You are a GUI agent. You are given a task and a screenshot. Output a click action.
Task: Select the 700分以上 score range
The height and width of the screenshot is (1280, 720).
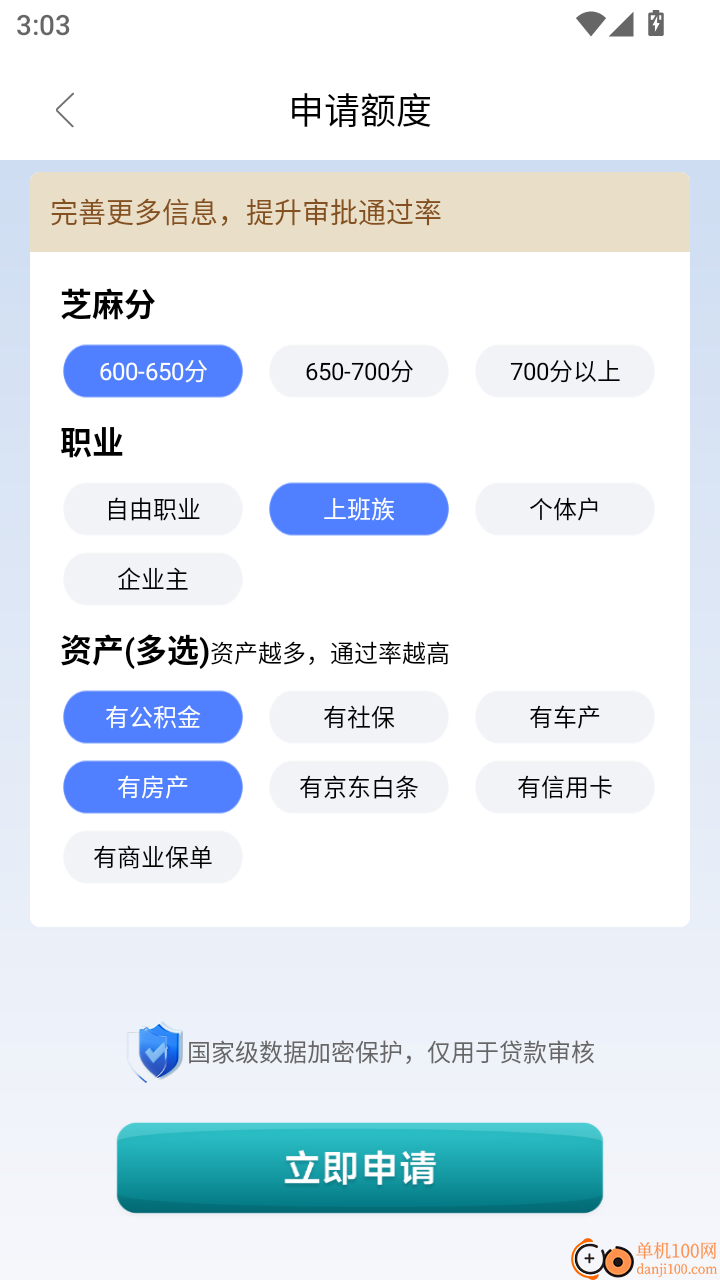[x=564, y=371]
